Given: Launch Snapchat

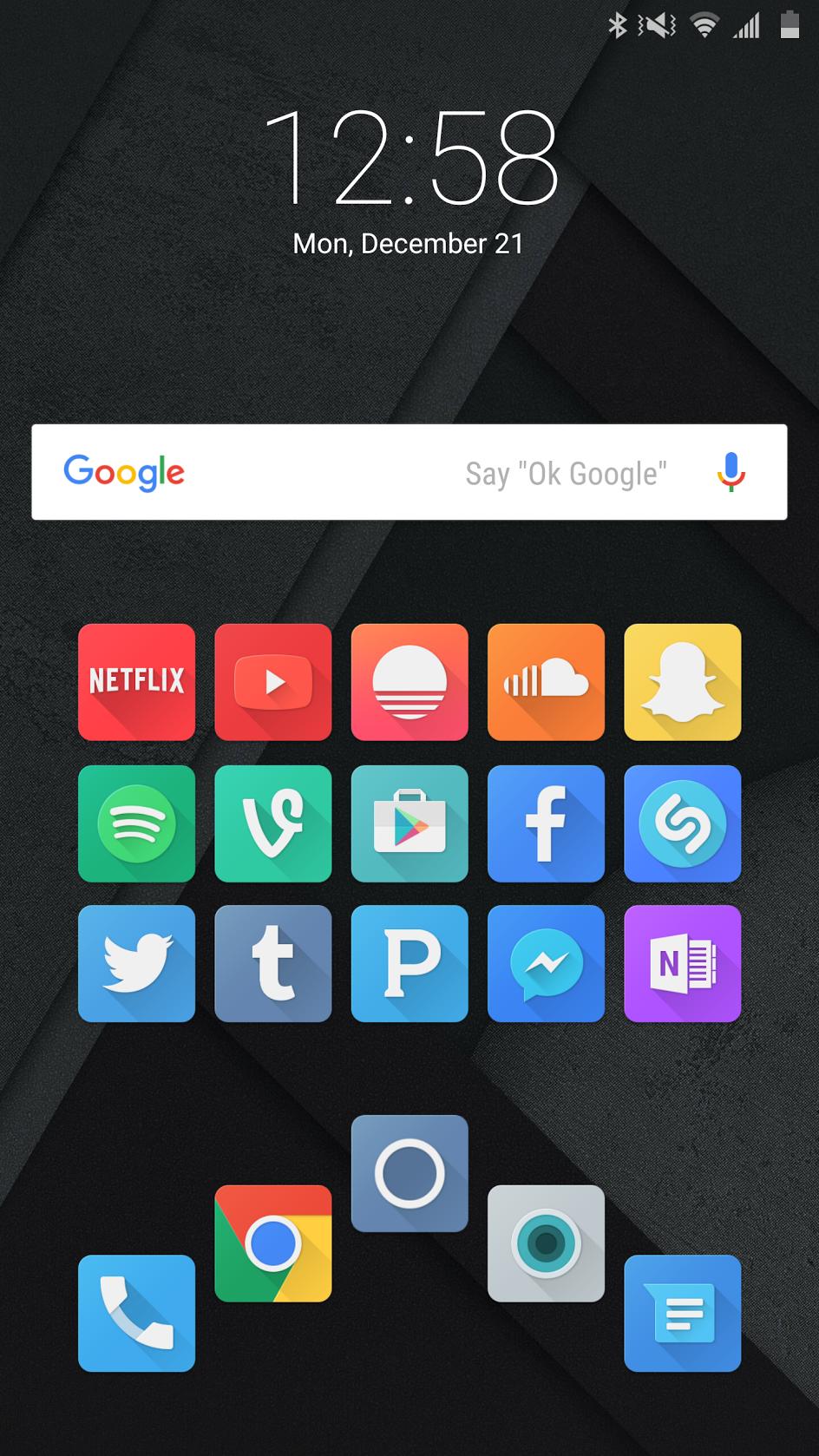Looking at the screenshot, I should [683, 682].
